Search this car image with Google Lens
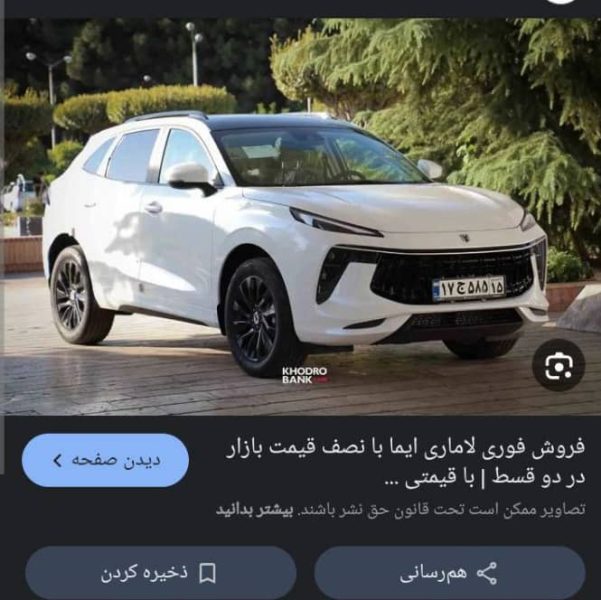601x600 pixels. (558, 366)
